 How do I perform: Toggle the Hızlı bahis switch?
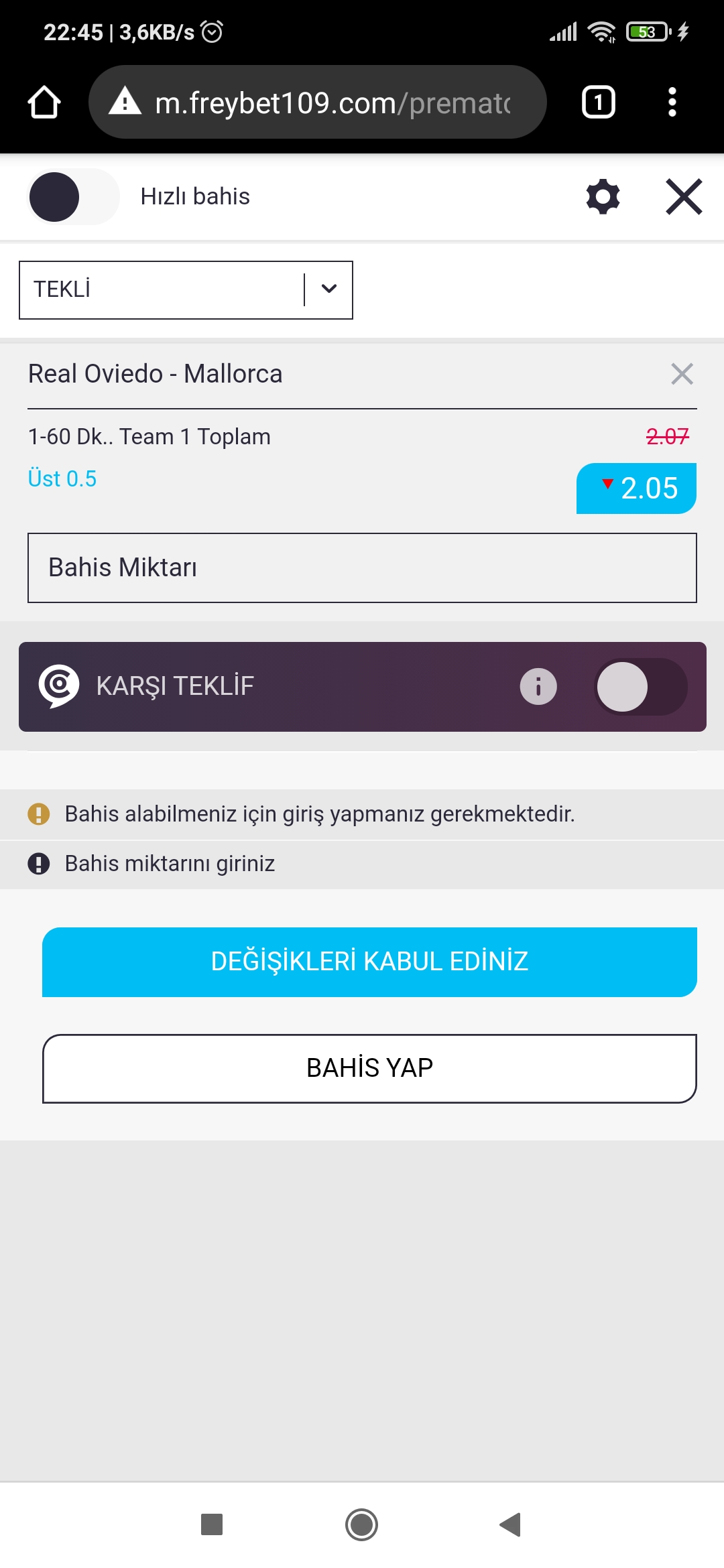coord(73,196)
